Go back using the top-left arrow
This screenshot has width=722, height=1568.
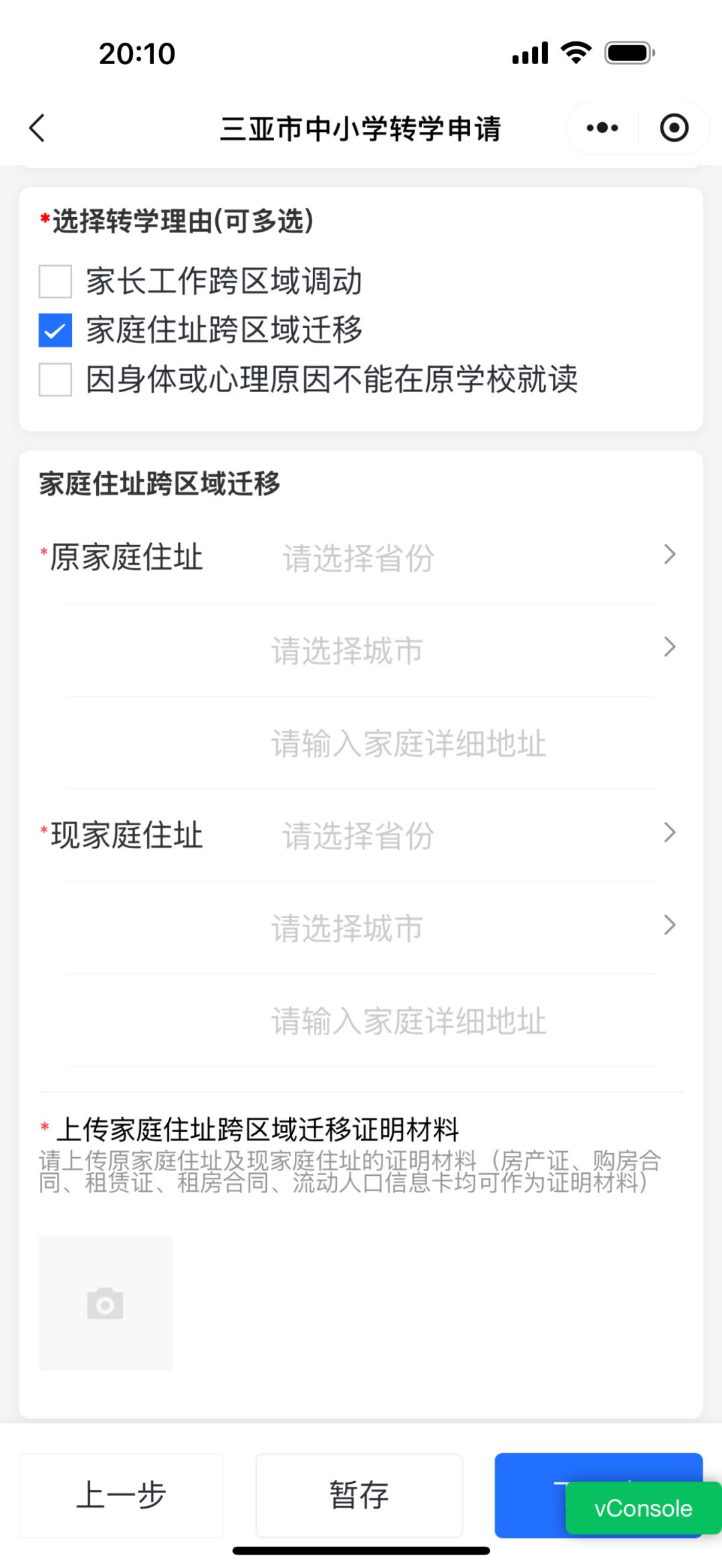pyautogui.click(x=37, y=128)
